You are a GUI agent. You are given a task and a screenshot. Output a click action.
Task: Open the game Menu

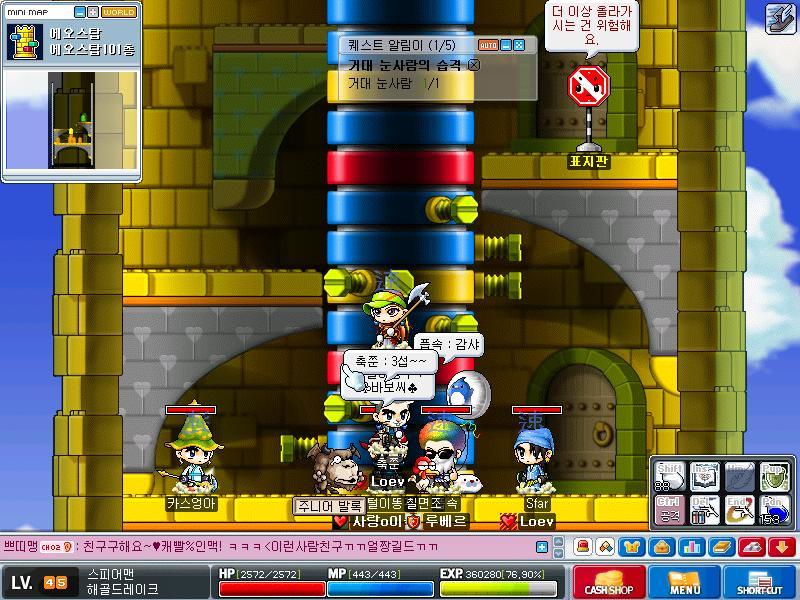tap(685, 582)
